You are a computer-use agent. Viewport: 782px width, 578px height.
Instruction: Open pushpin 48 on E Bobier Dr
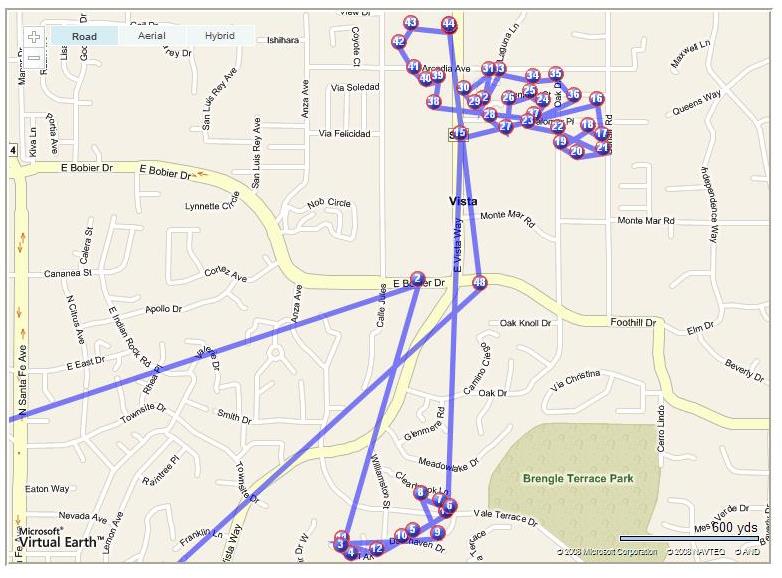pos(479,283)
